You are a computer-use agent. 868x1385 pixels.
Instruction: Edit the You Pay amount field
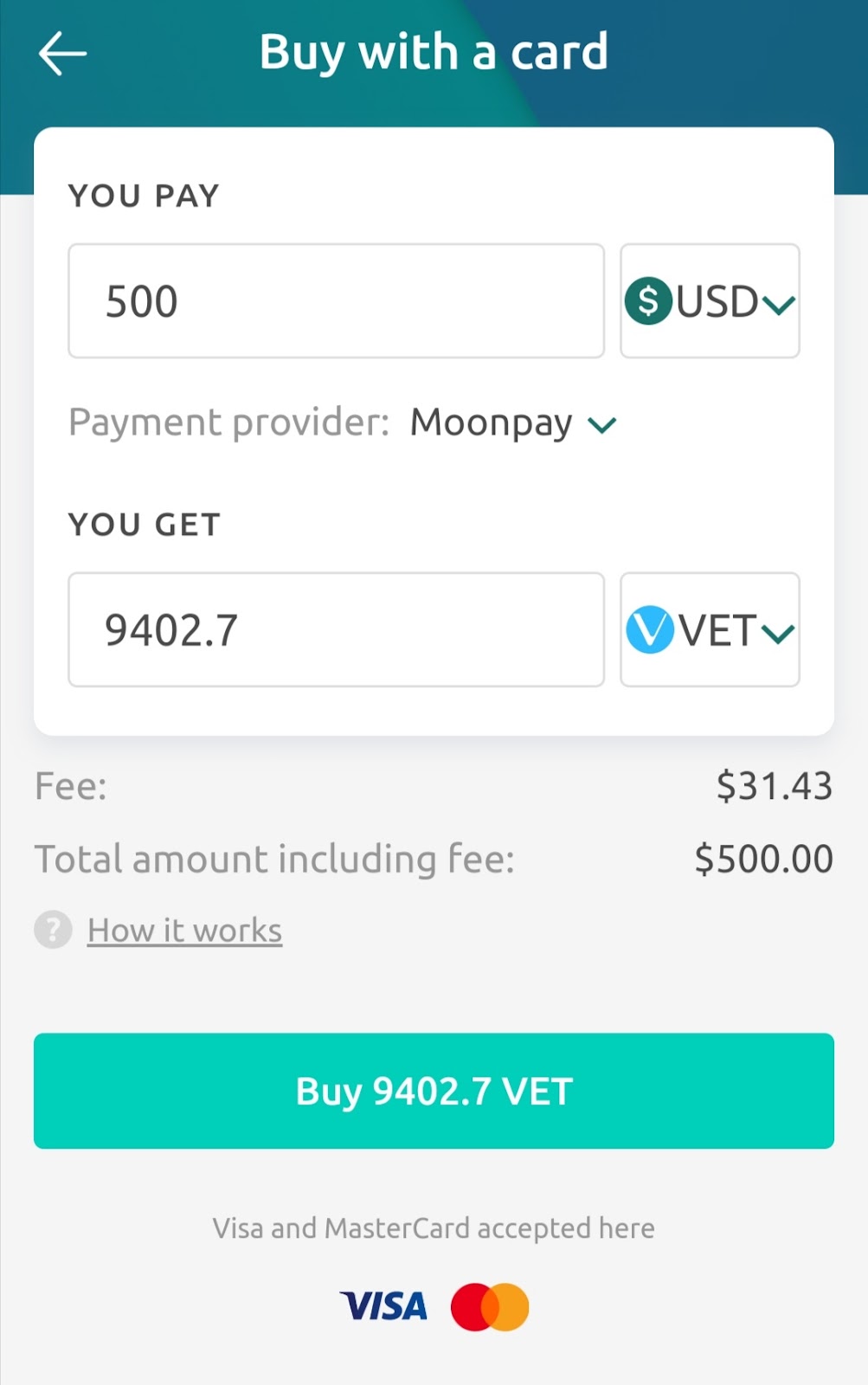336,301
